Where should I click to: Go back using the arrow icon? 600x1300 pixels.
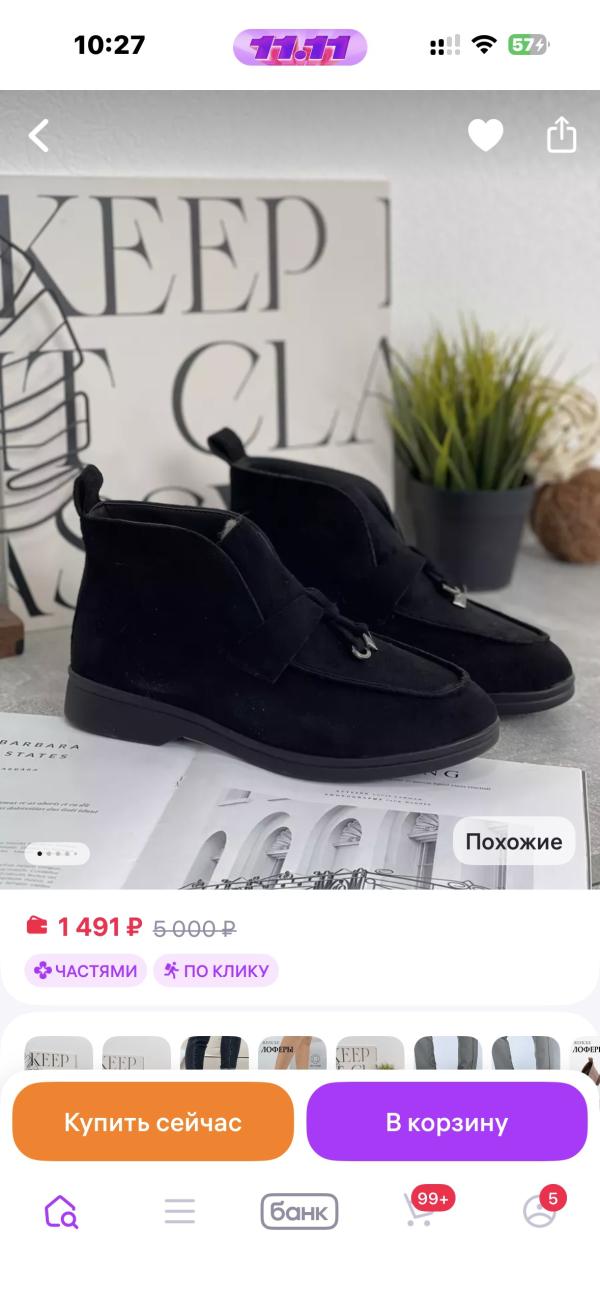(39, 136)
